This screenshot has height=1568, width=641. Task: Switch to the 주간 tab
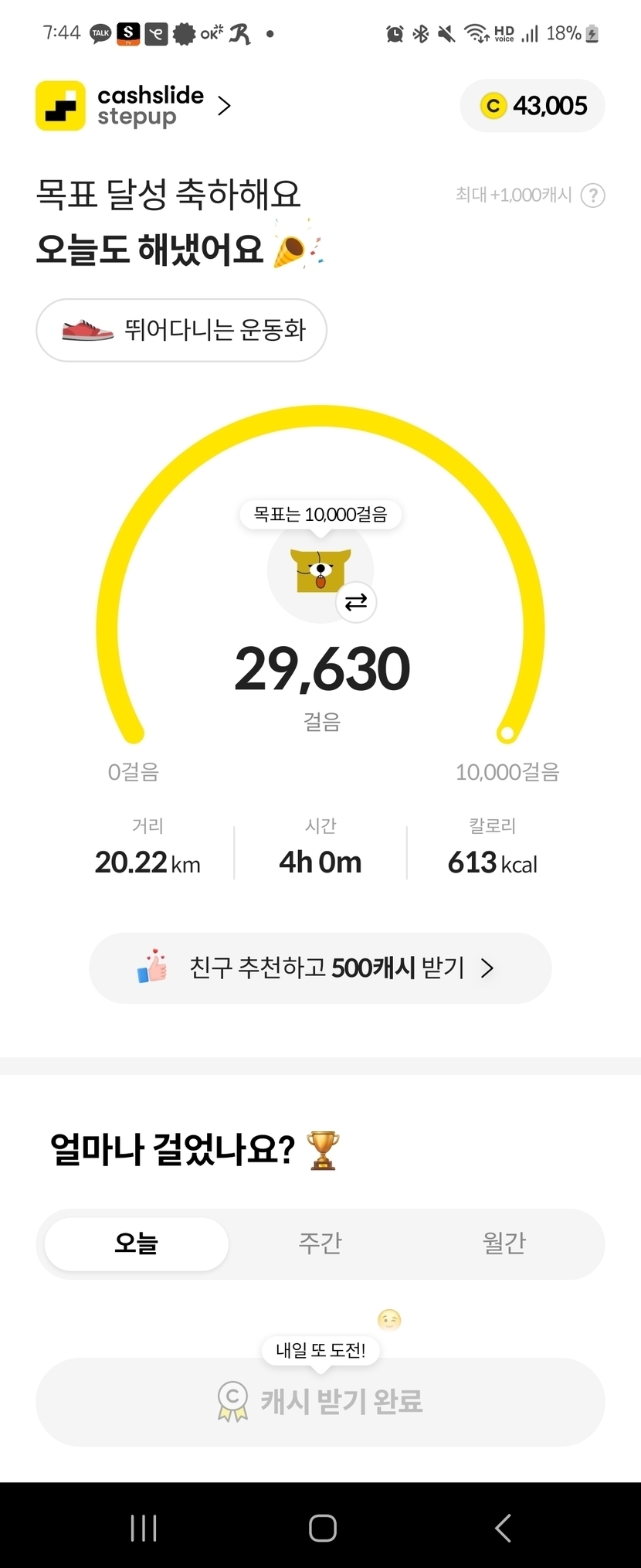click(x=320, y=1243)
